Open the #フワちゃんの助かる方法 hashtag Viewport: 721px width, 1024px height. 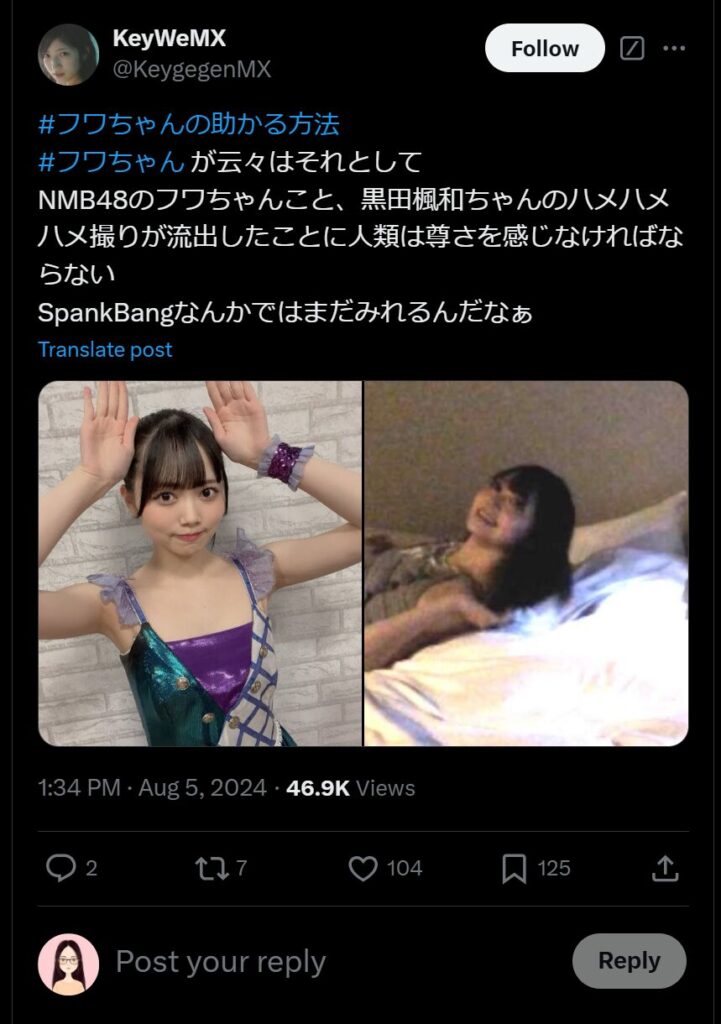[x=189, y=125]
